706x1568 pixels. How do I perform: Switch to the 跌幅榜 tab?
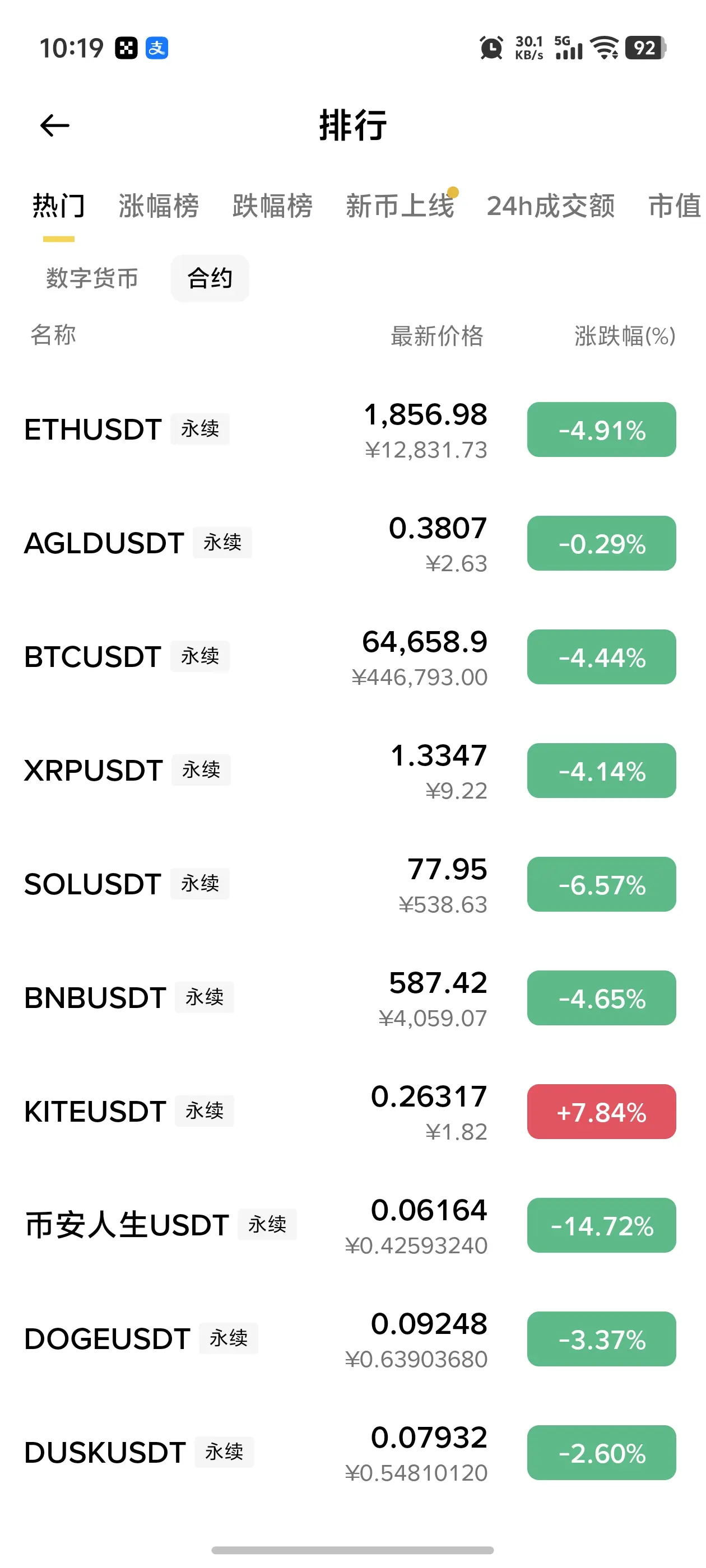click(272, 206)
